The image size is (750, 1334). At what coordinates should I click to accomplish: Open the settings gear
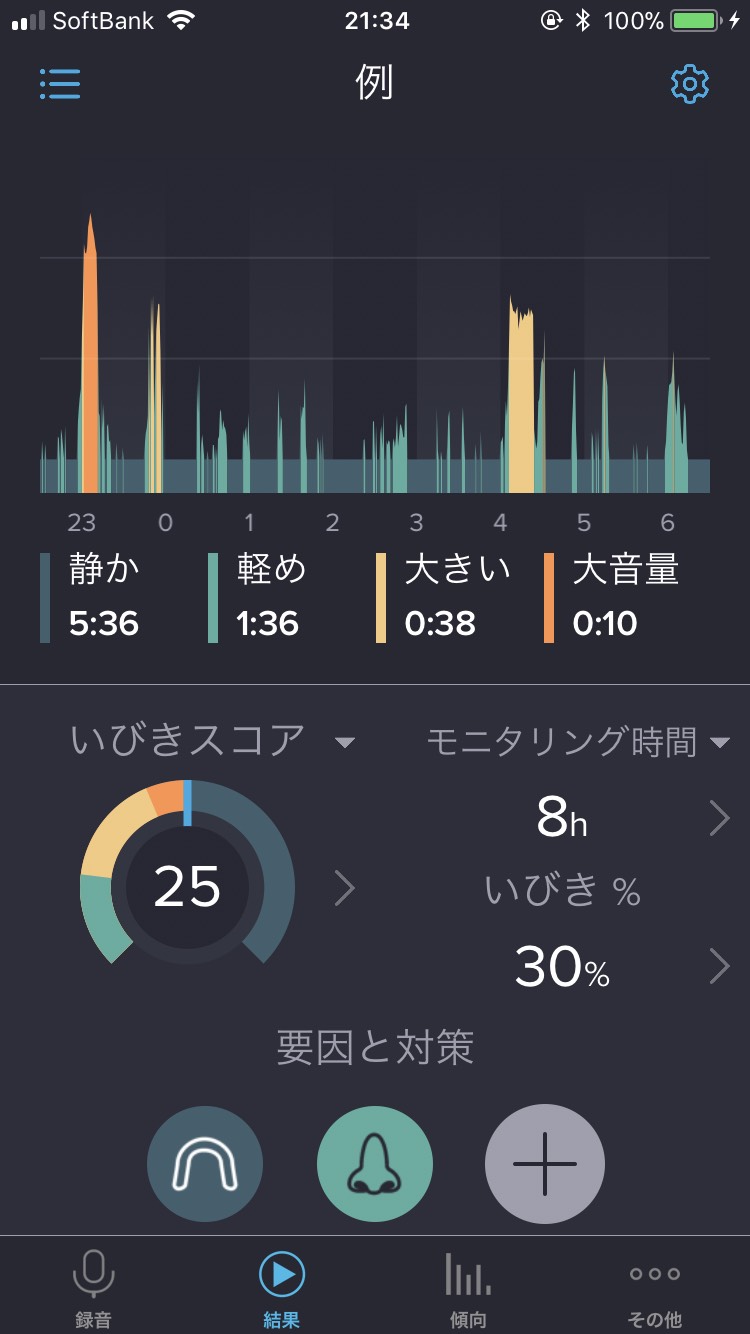[x=690, y=84]
